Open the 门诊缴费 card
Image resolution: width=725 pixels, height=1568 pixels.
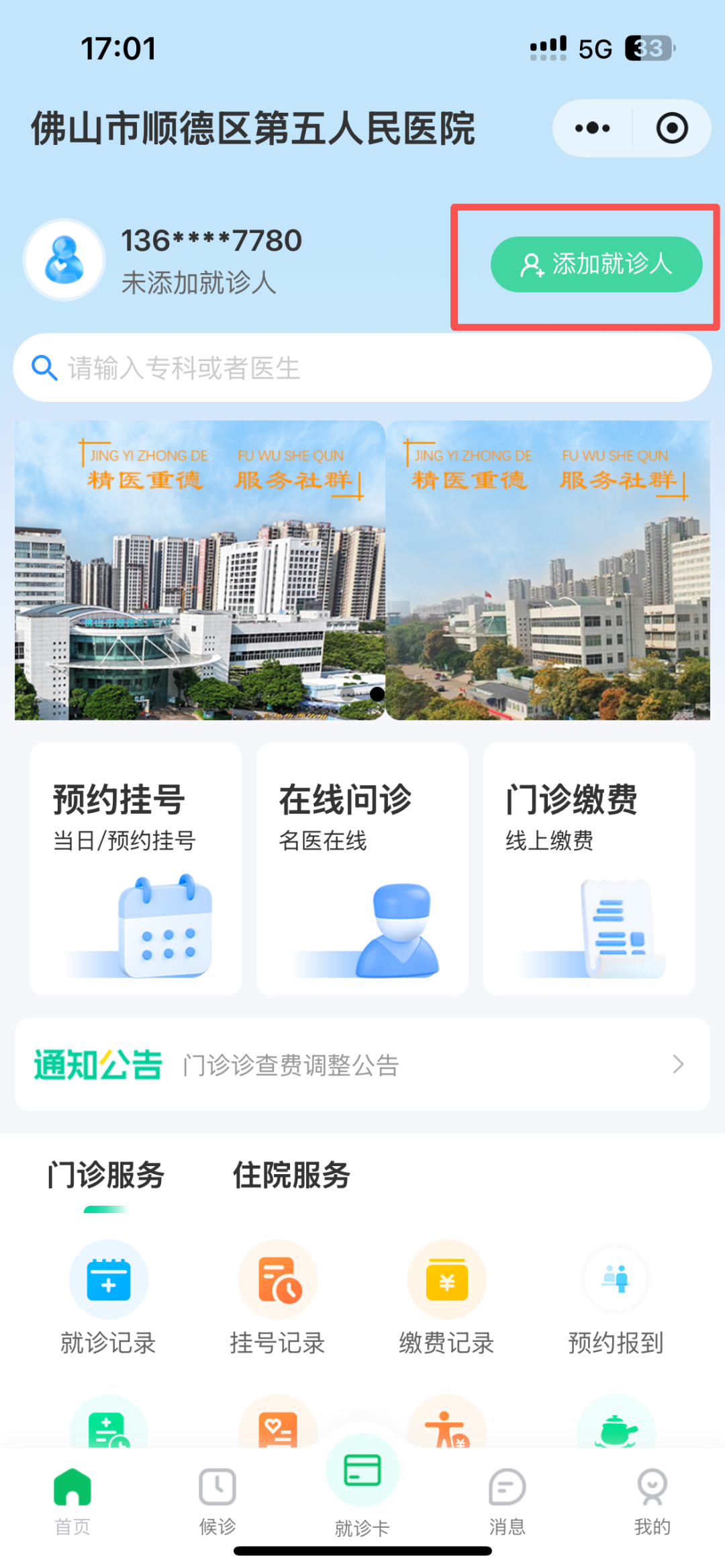(589, 868)
